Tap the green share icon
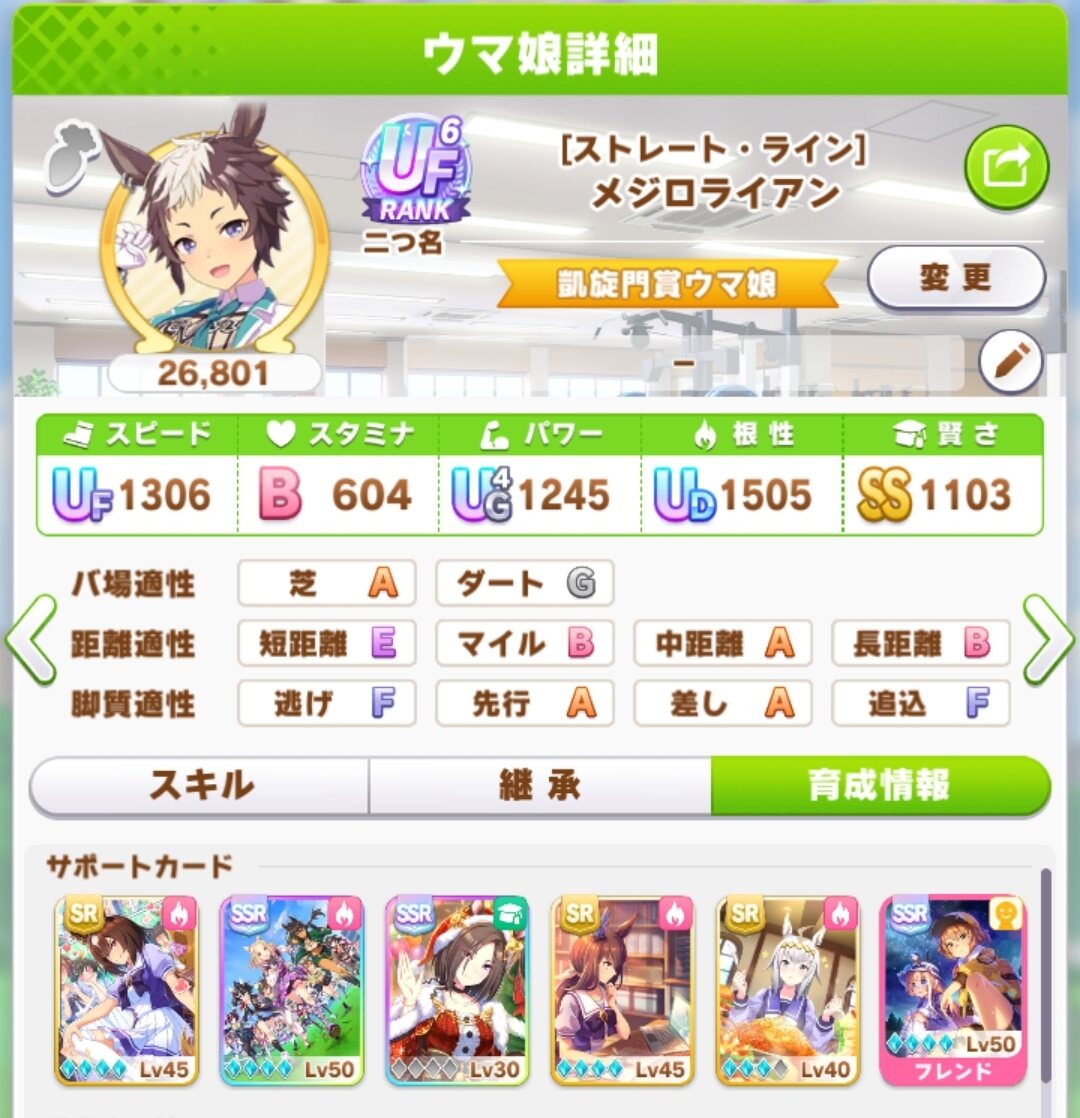Screen dimensions: 1080x1118 (1006, 167)
